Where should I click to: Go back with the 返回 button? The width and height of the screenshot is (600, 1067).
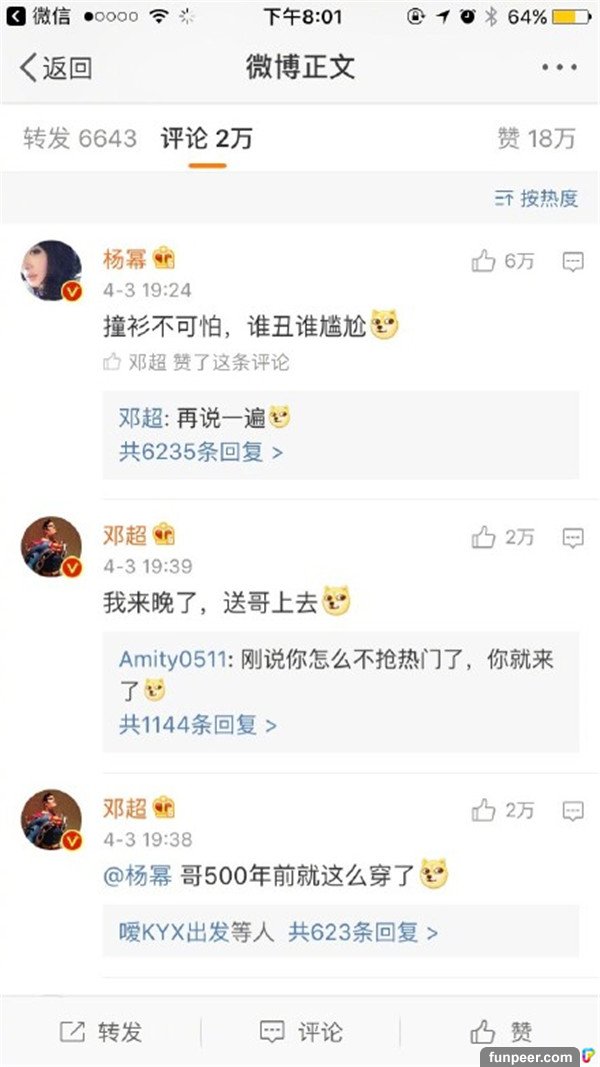tap(56, 67)
